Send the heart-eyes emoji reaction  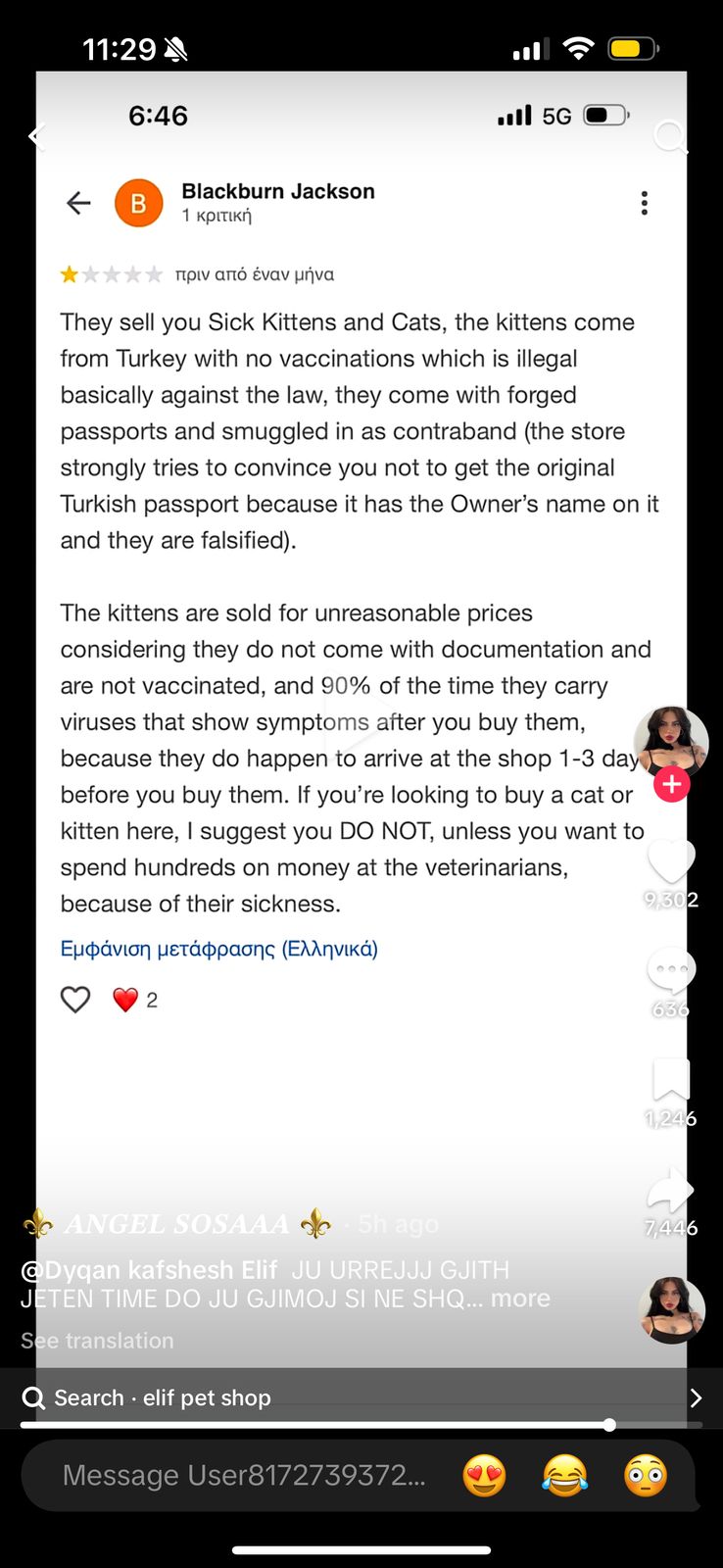click(484, 1475)
